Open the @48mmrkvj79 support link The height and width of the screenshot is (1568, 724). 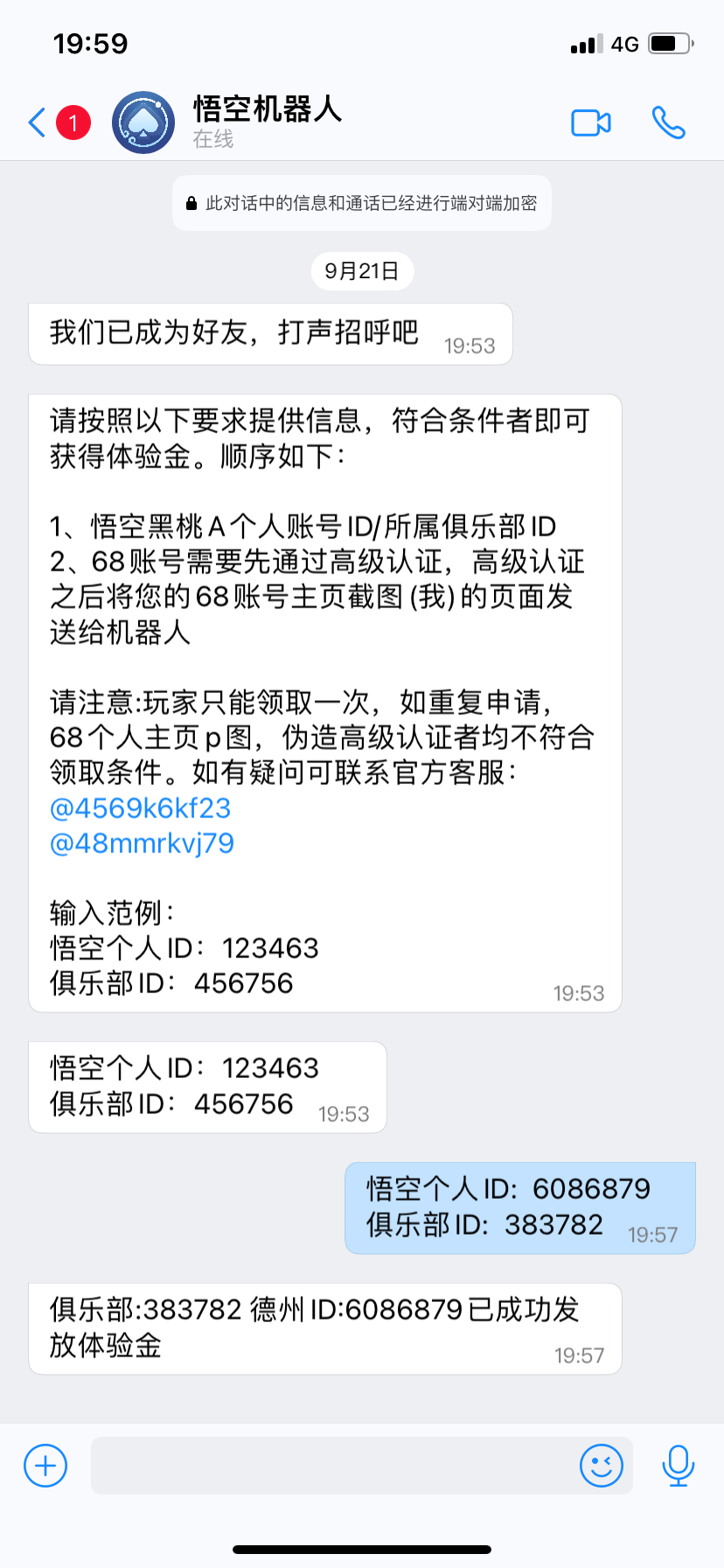[x=143, y=843]
